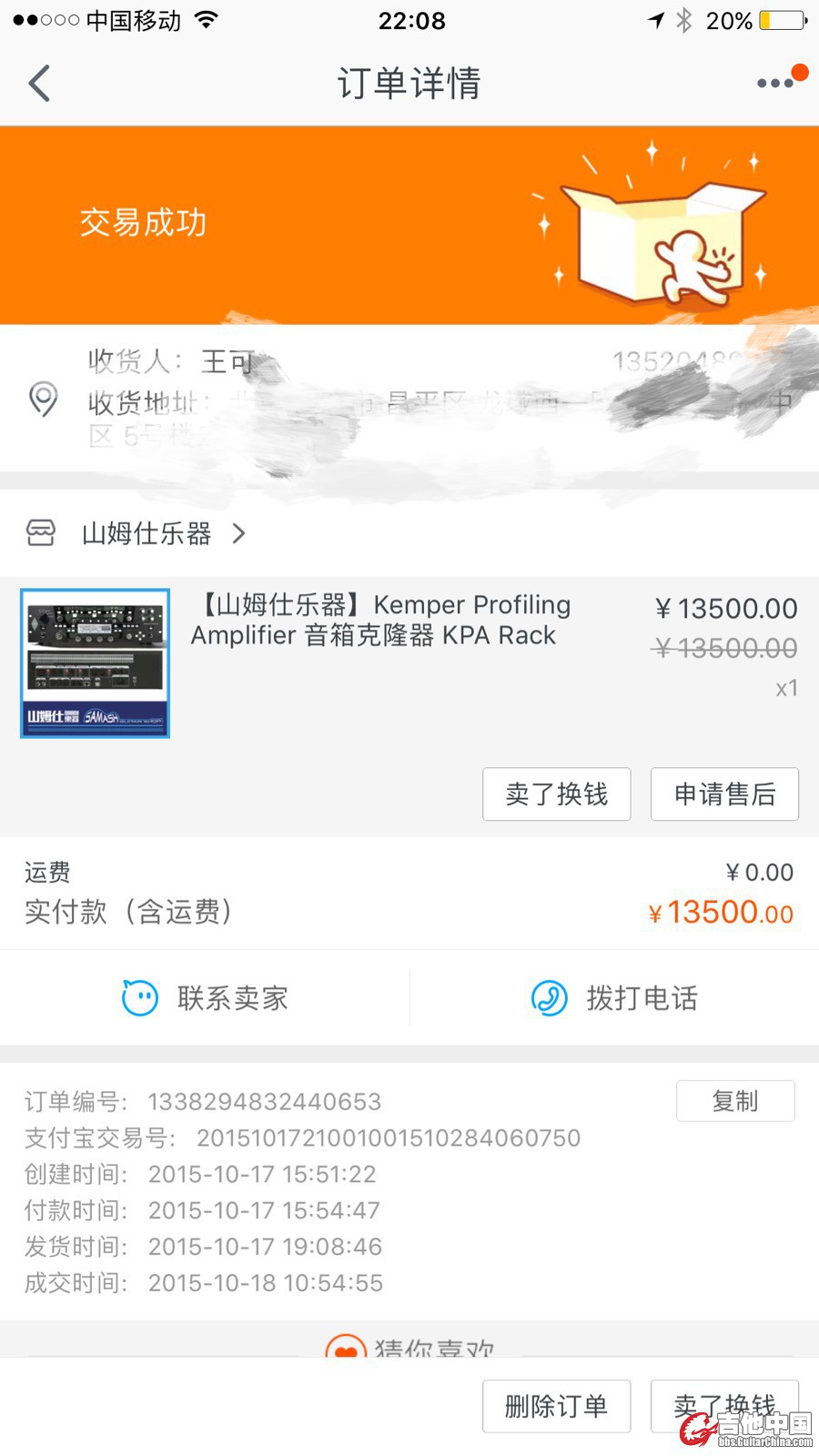This screenshot has width=819, height=1456.
Task: Tap 卖了换钱 under the product
Action: (556, 794)
